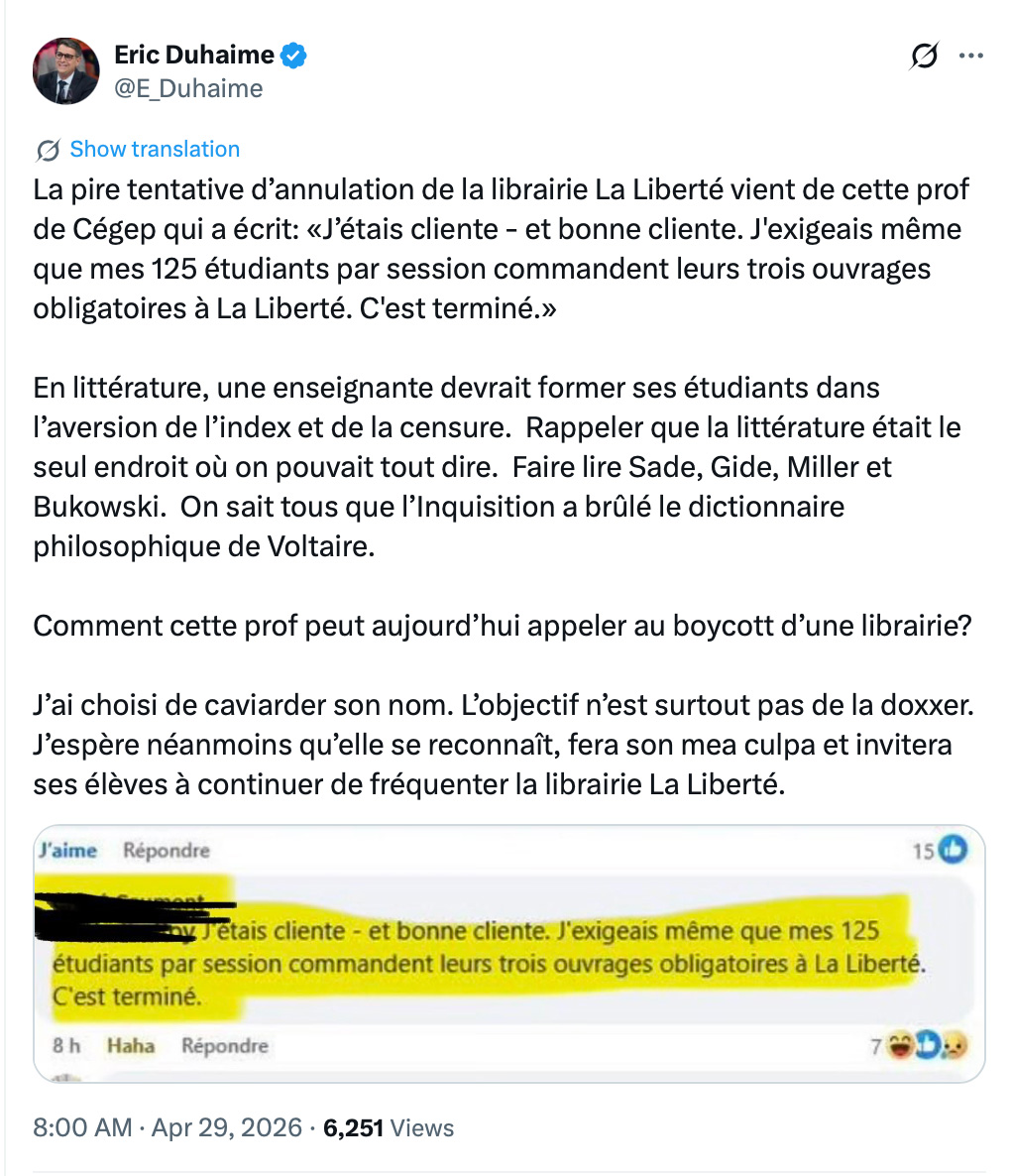Screen dimensions: 1011x1176
Task: Show translation of this post
Action: click(154, 149)
